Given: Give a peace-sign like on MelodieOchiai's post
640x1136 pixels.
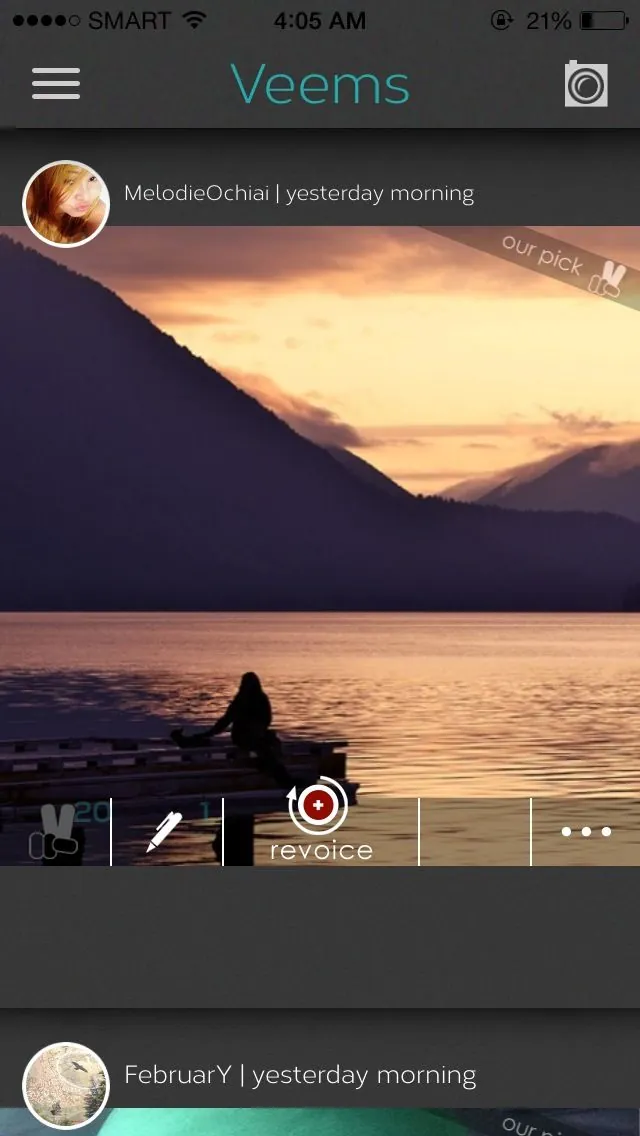Looking at the screenshot, I should (x=54, y=831).
